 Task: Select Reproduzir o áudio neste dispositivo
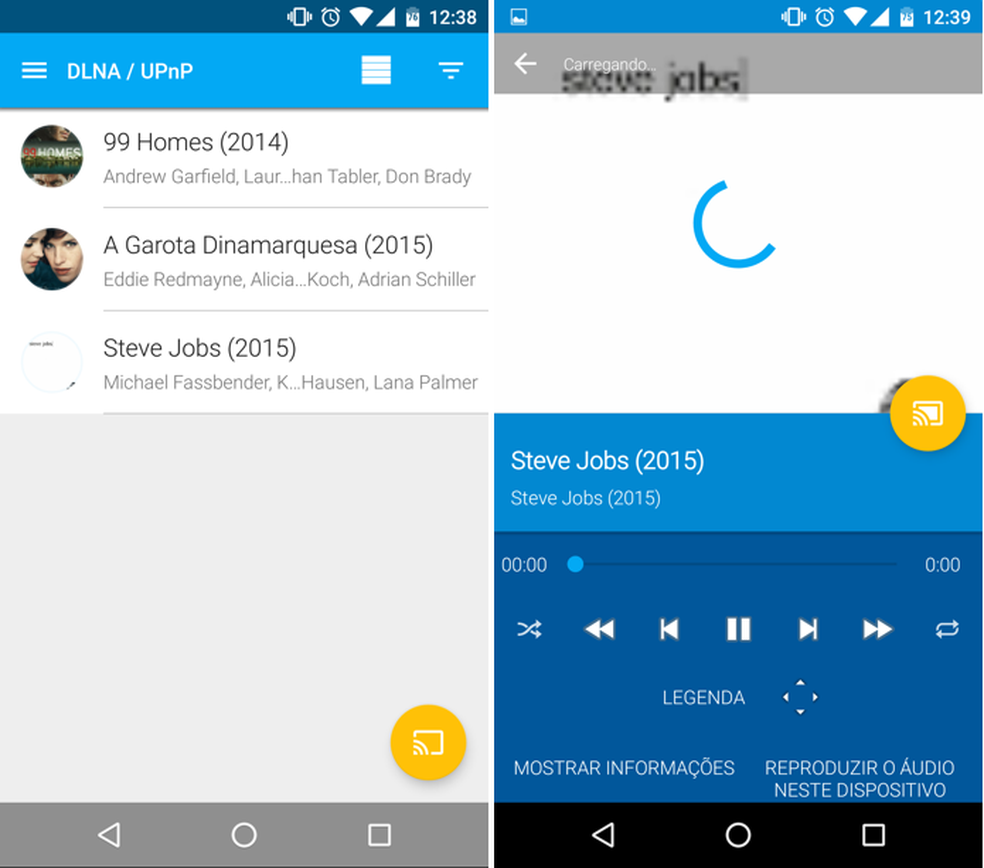point(859,779)
